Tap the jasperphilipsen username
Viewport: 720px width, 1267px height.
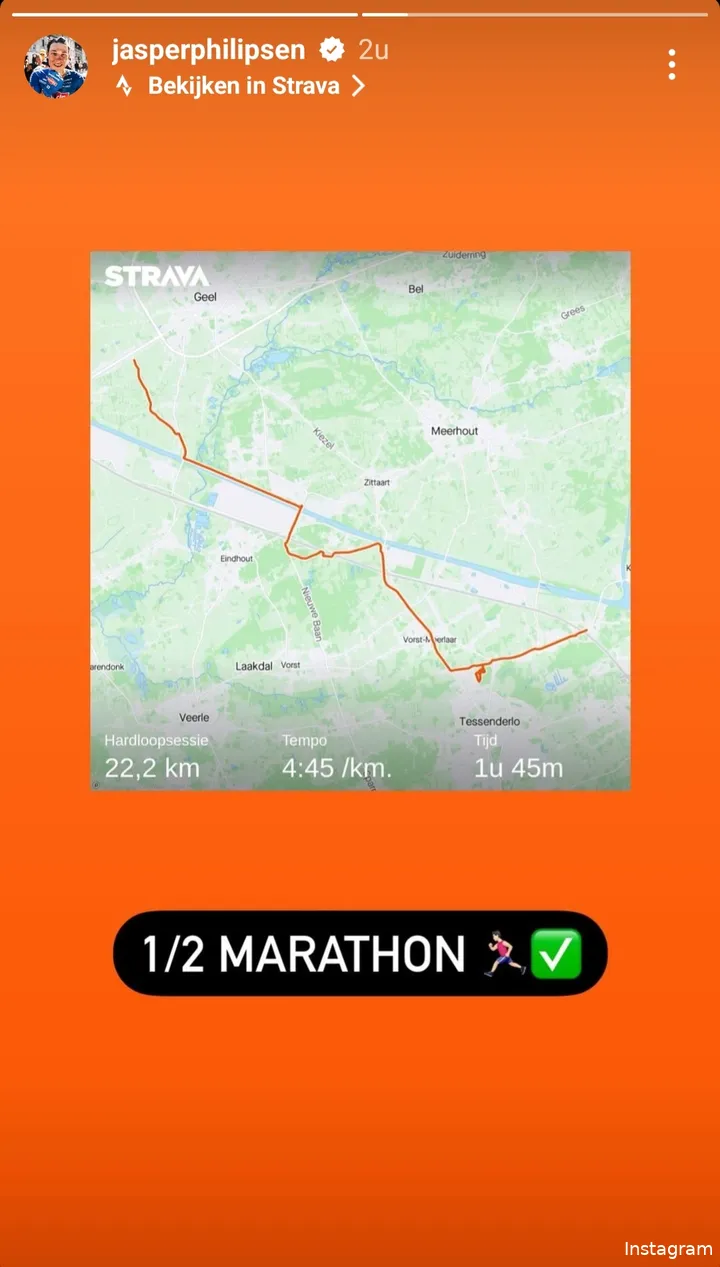click(210, 50)
